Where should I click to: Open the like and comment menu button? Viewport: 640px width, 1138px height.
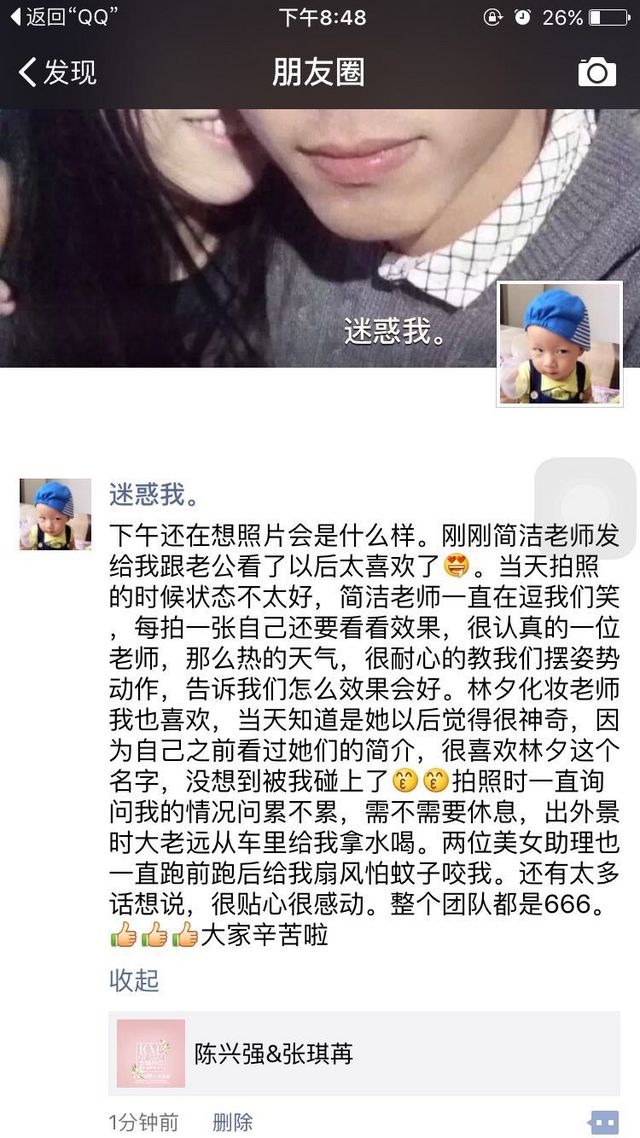point(604,1122)
